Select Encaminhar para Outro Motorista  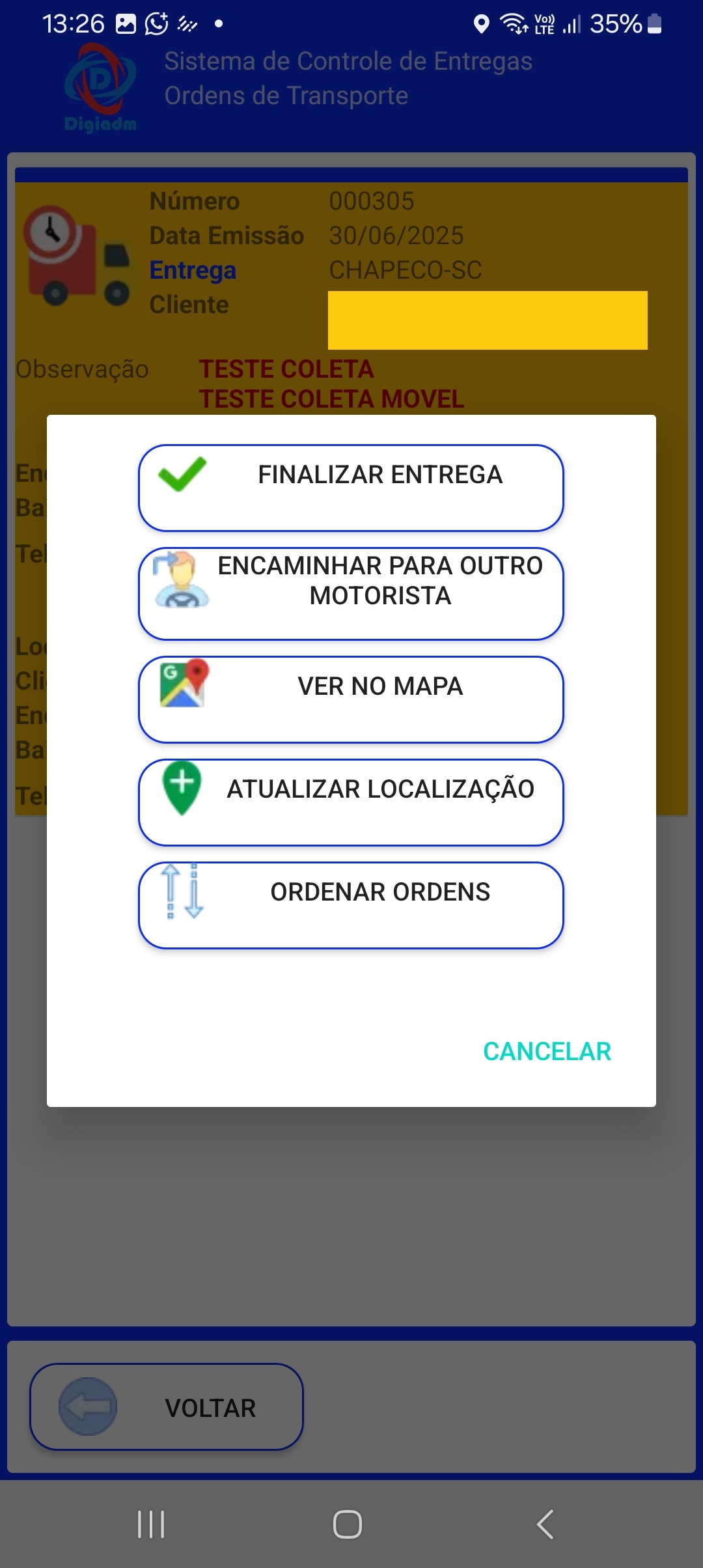[351, 593]
